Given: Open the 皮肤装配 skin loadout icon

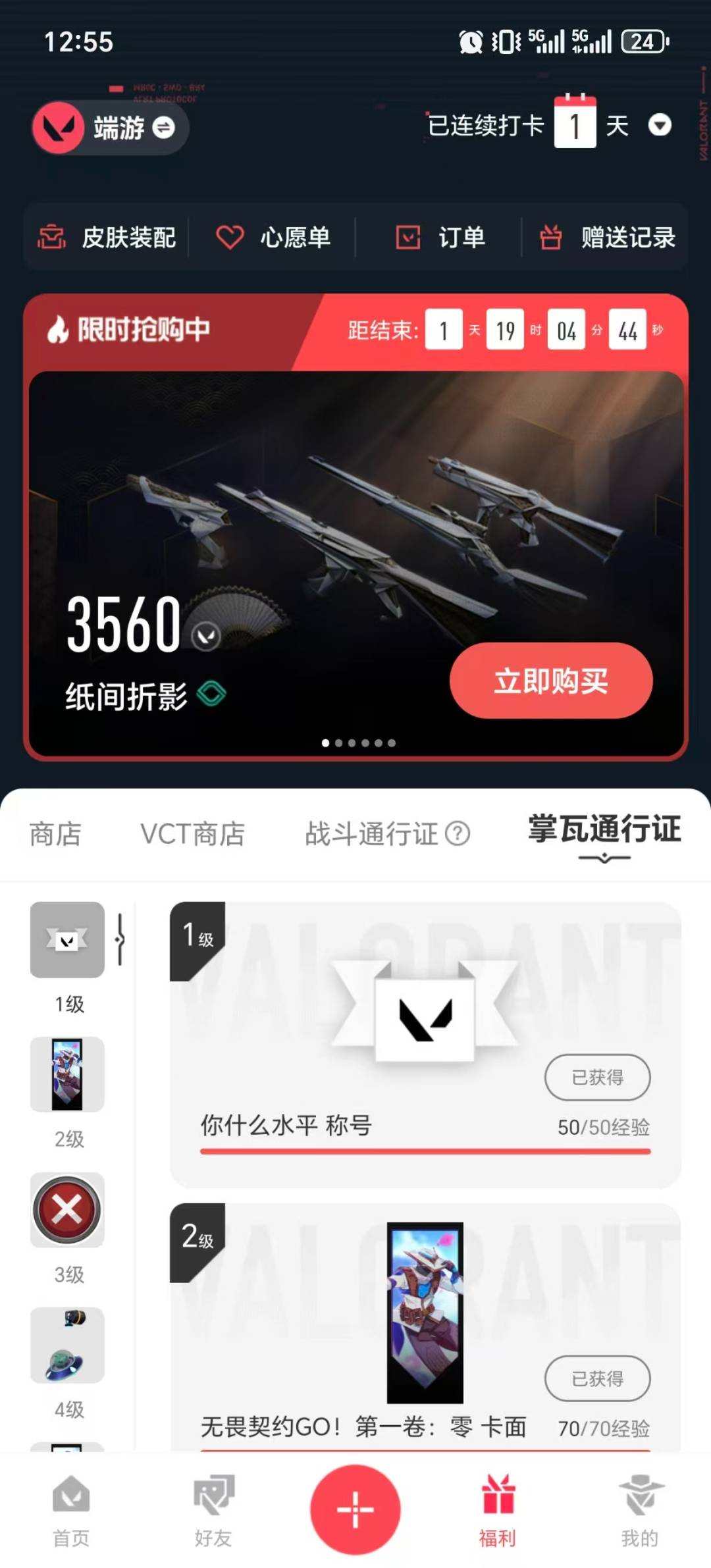Looking at the screenshot, I should [x=53, y=238].
